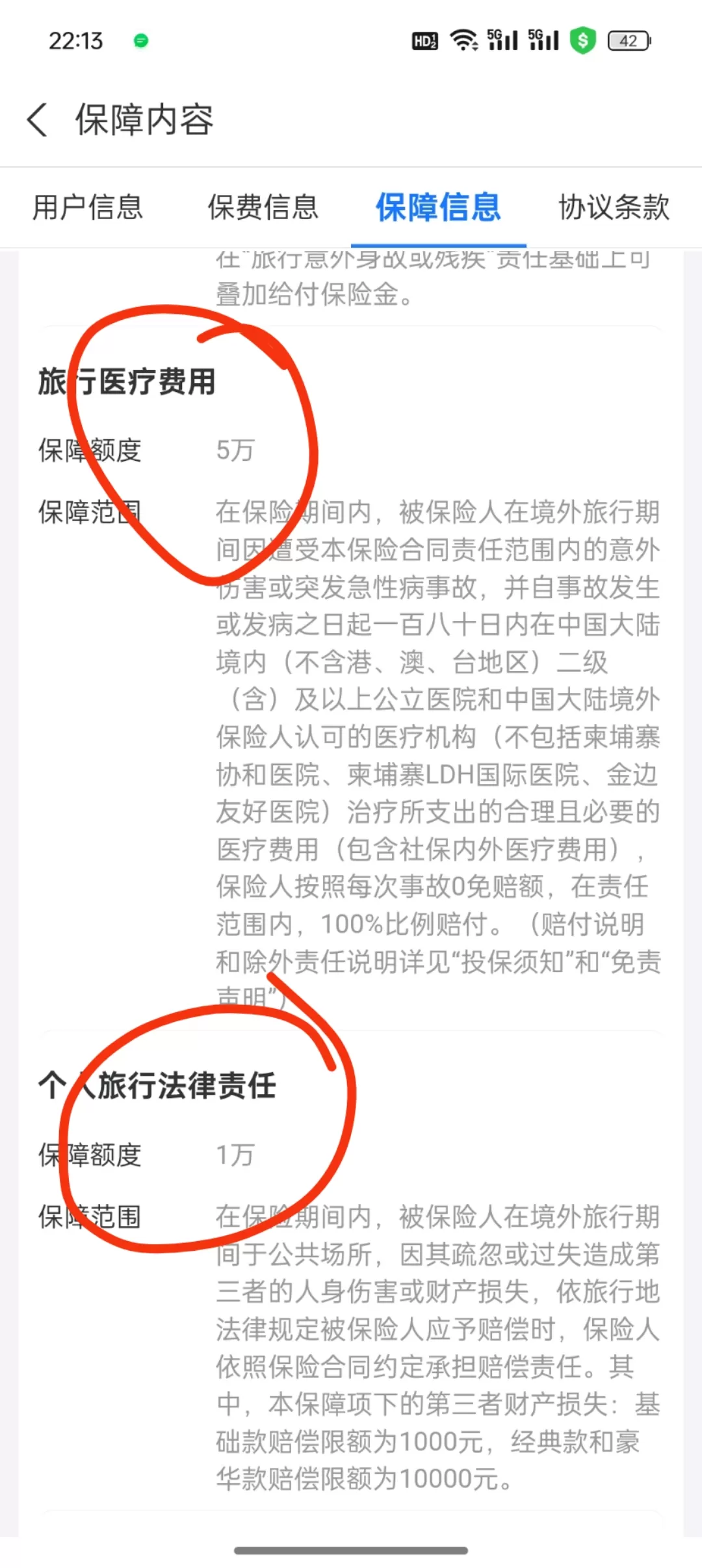The height and width of the screenshot is (1568, 702).
Task: Tap the home indicator bar at bottom
Action: [351, 1548]
